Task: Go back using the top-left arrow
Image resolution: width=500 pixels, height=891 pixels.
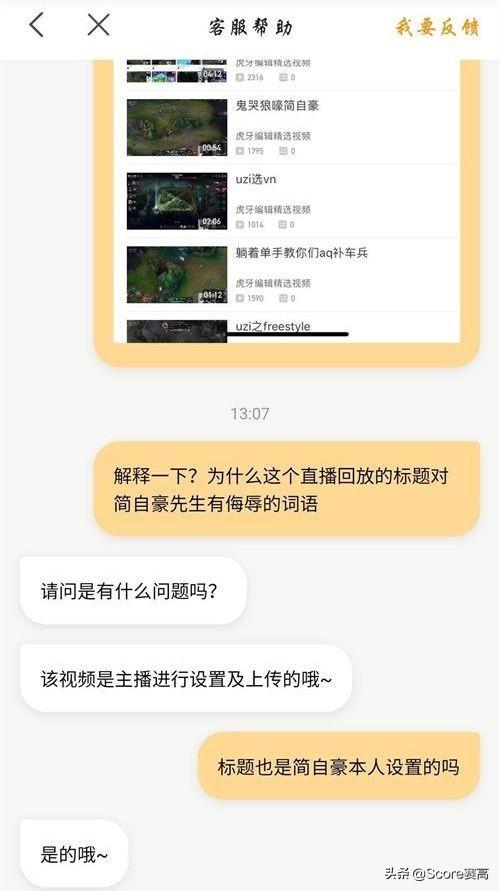Action: tap(37, 26)
